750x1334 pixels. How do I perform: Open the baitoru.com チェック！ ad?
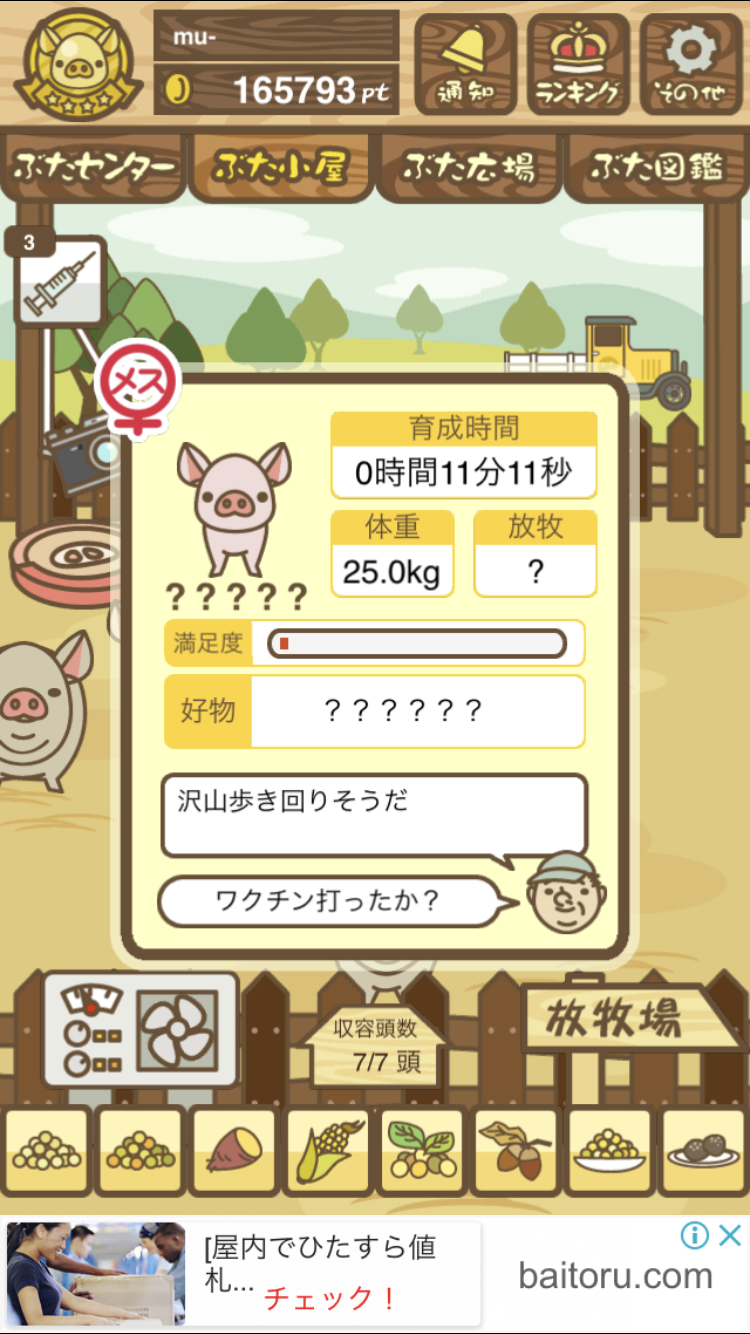click(x=330, y=1298)
